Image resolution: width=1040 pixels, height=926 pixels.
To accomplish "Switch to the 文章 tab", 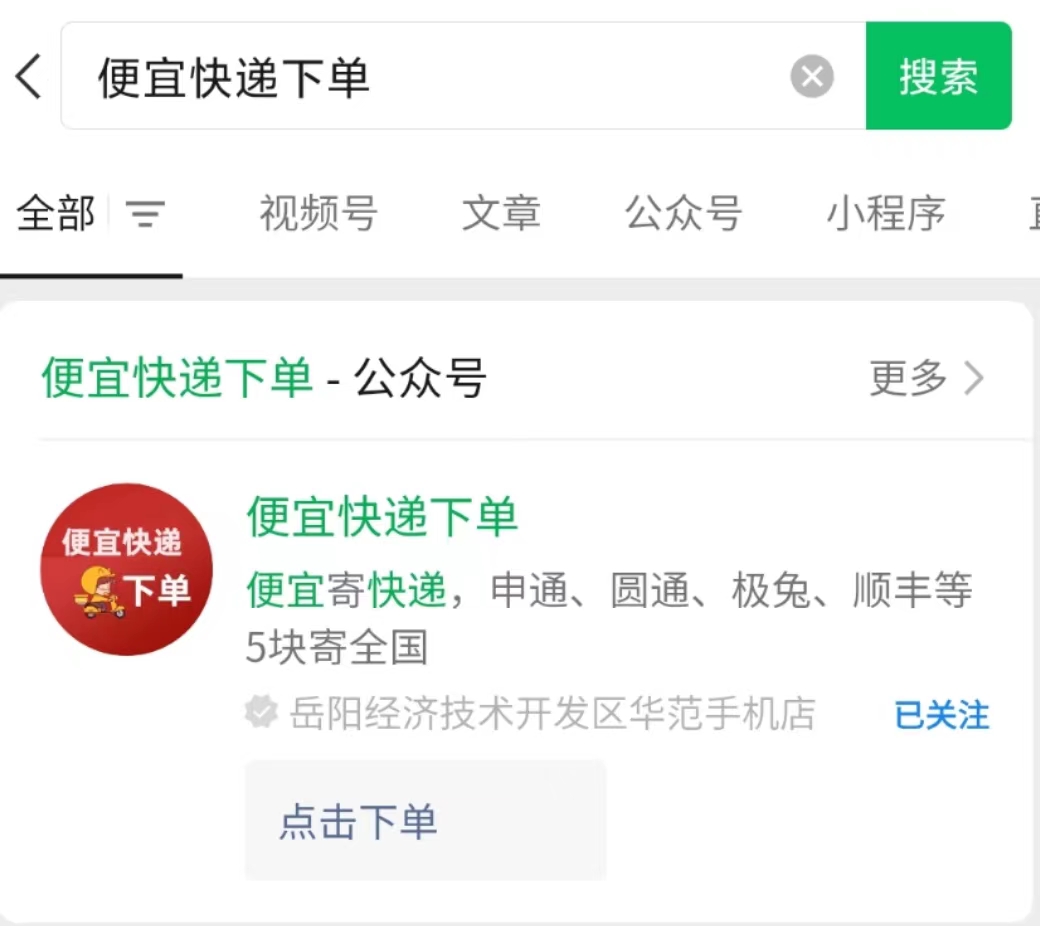I will (x=501, y=214).
